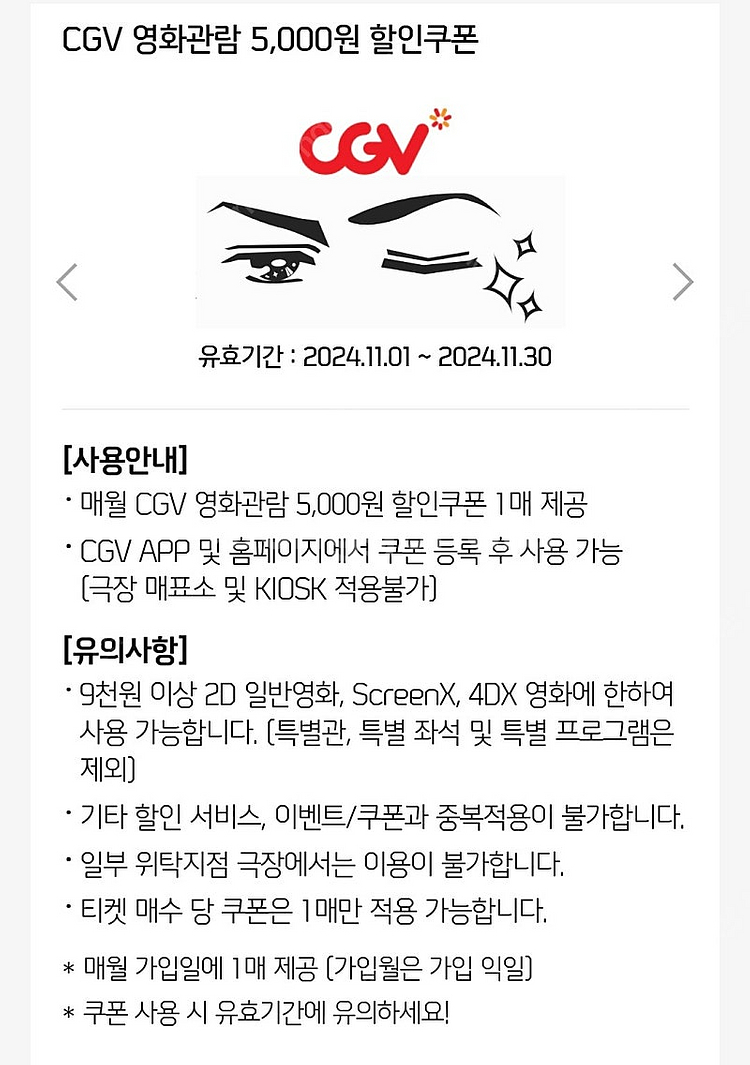Click the closed eye drawing on the right
Image resolution: width=750 pixels, height=1065 pixels.
pyautogui.click(x=430, y=262)
